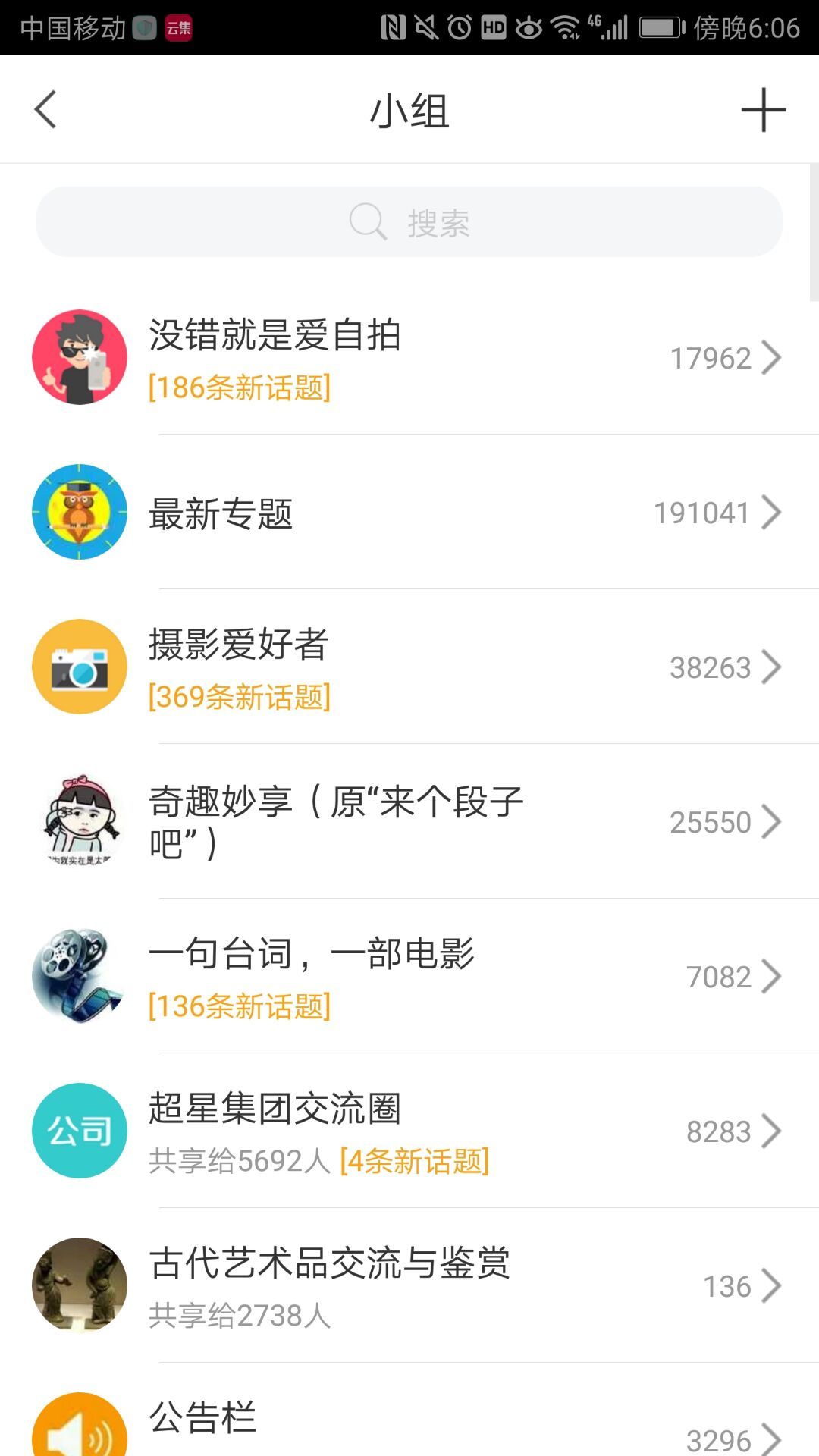
Task: Open the group titled 一句台词，一部电影
Action: point(311,955)
